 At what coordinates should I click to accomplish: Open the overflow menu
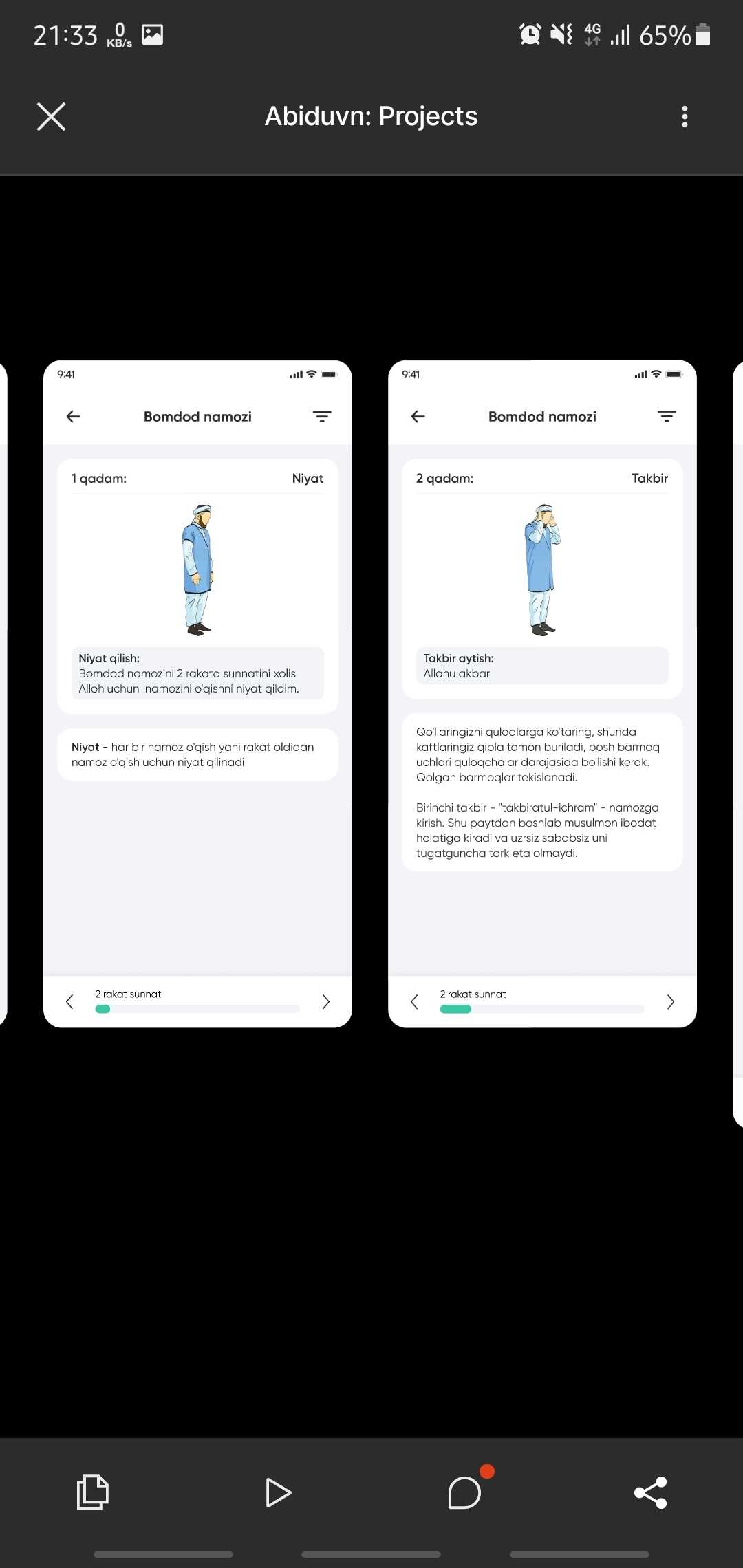pyautogui.click(x=684, y=116)
